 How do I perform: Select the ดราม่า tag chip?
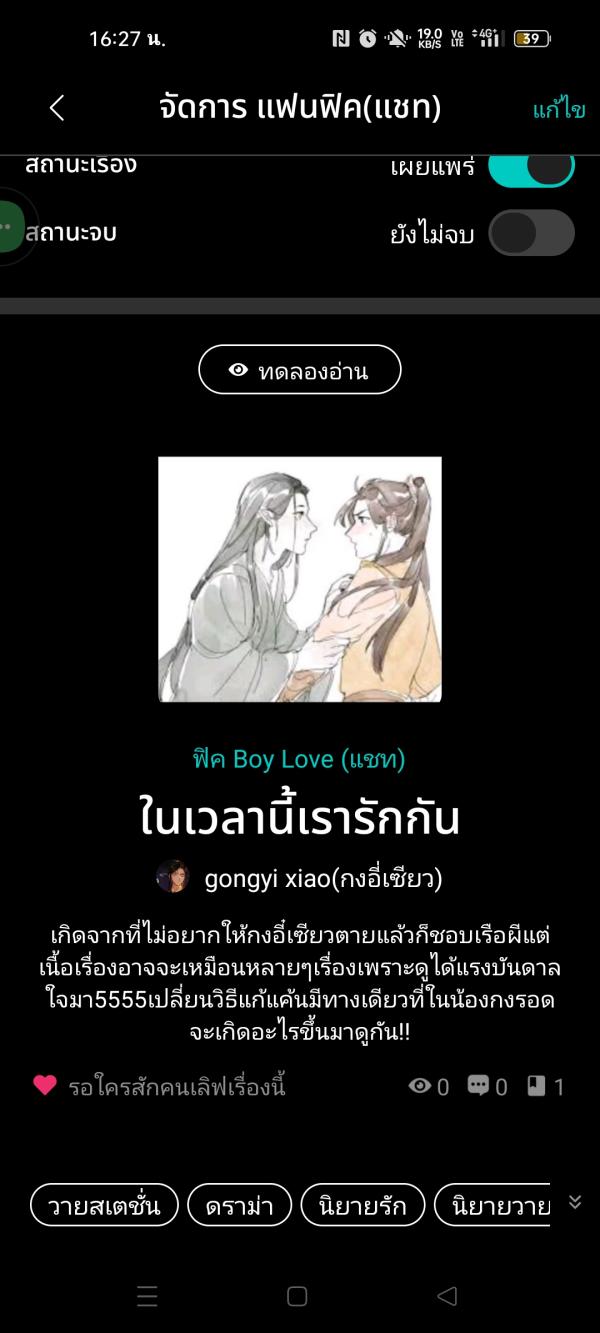239,1205
